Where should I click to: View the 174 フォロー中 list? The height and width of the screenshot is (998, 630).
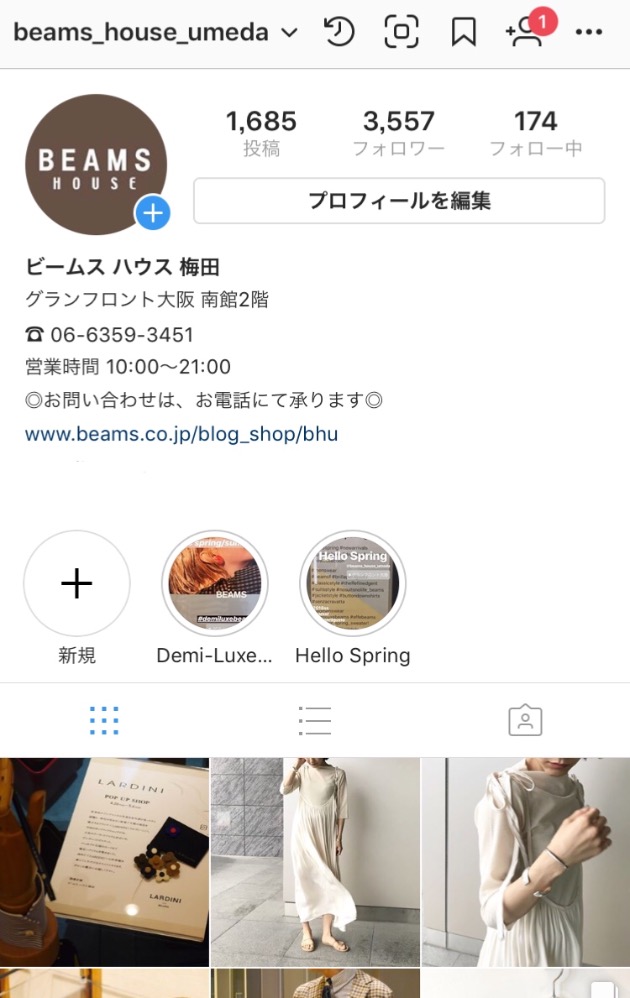point(535,134)
